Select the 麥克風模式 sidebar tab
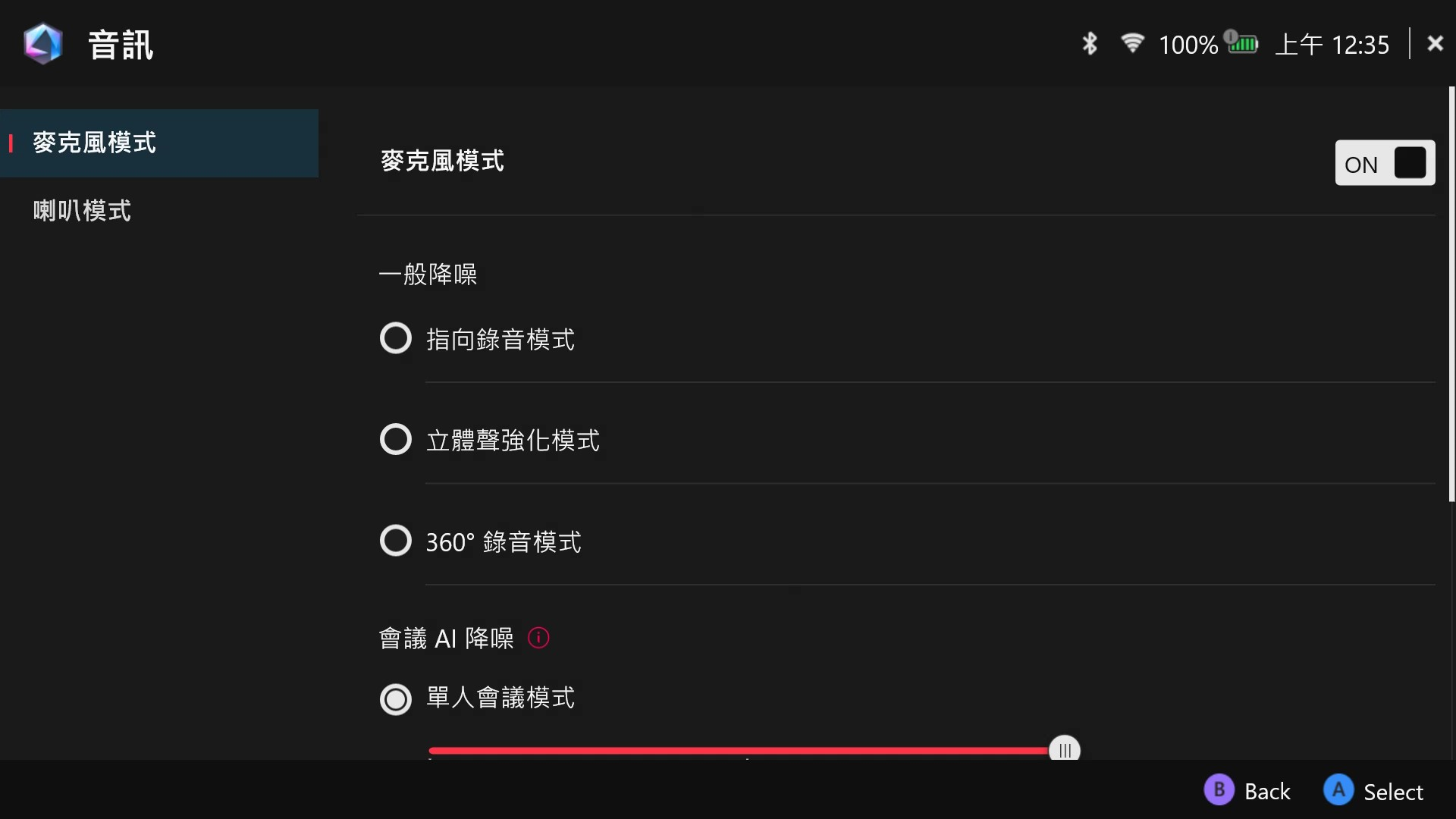 coord(94,143)
